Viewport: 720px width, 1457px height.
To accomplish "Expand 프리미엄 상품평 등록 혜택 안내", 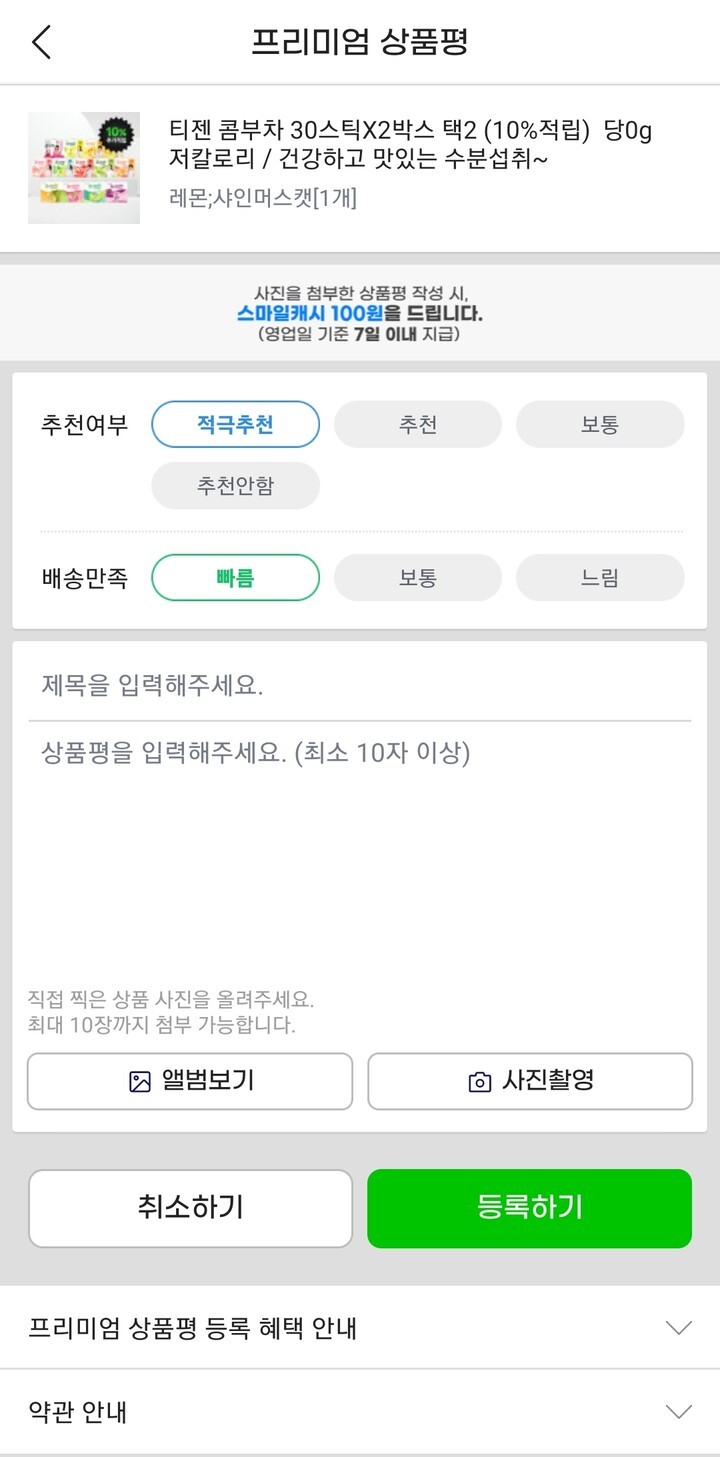I will [360, 1328].
